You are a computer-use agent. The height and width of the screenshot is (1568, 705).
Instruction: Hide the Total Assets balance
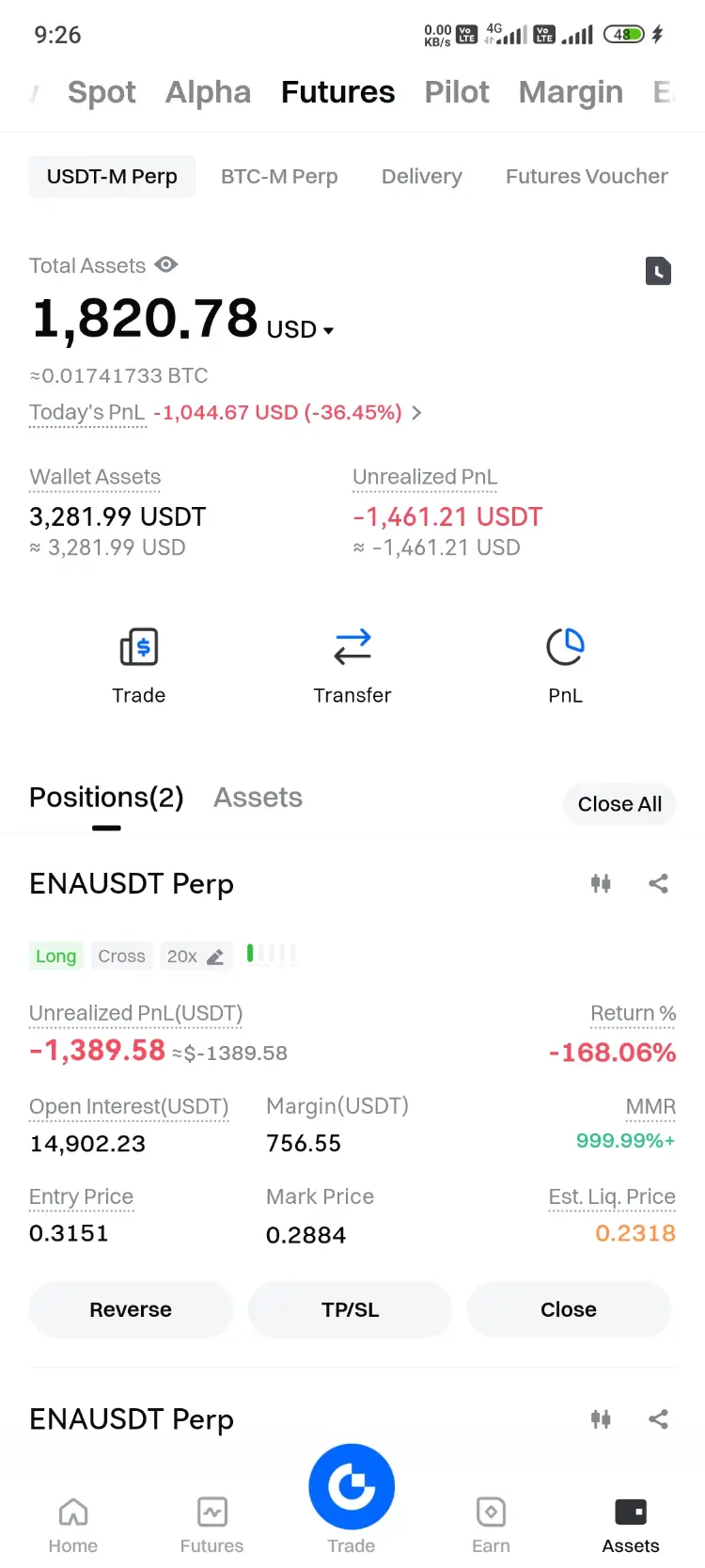tap(166, 265)
